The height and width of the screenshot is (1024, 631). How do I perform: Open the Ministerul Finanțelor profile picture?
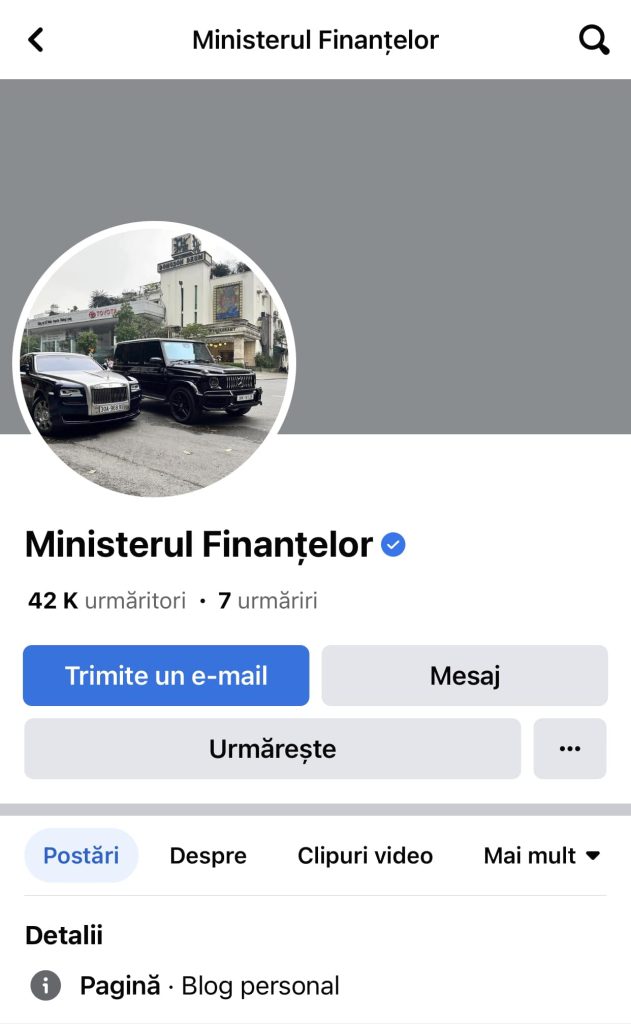[154, 362]
